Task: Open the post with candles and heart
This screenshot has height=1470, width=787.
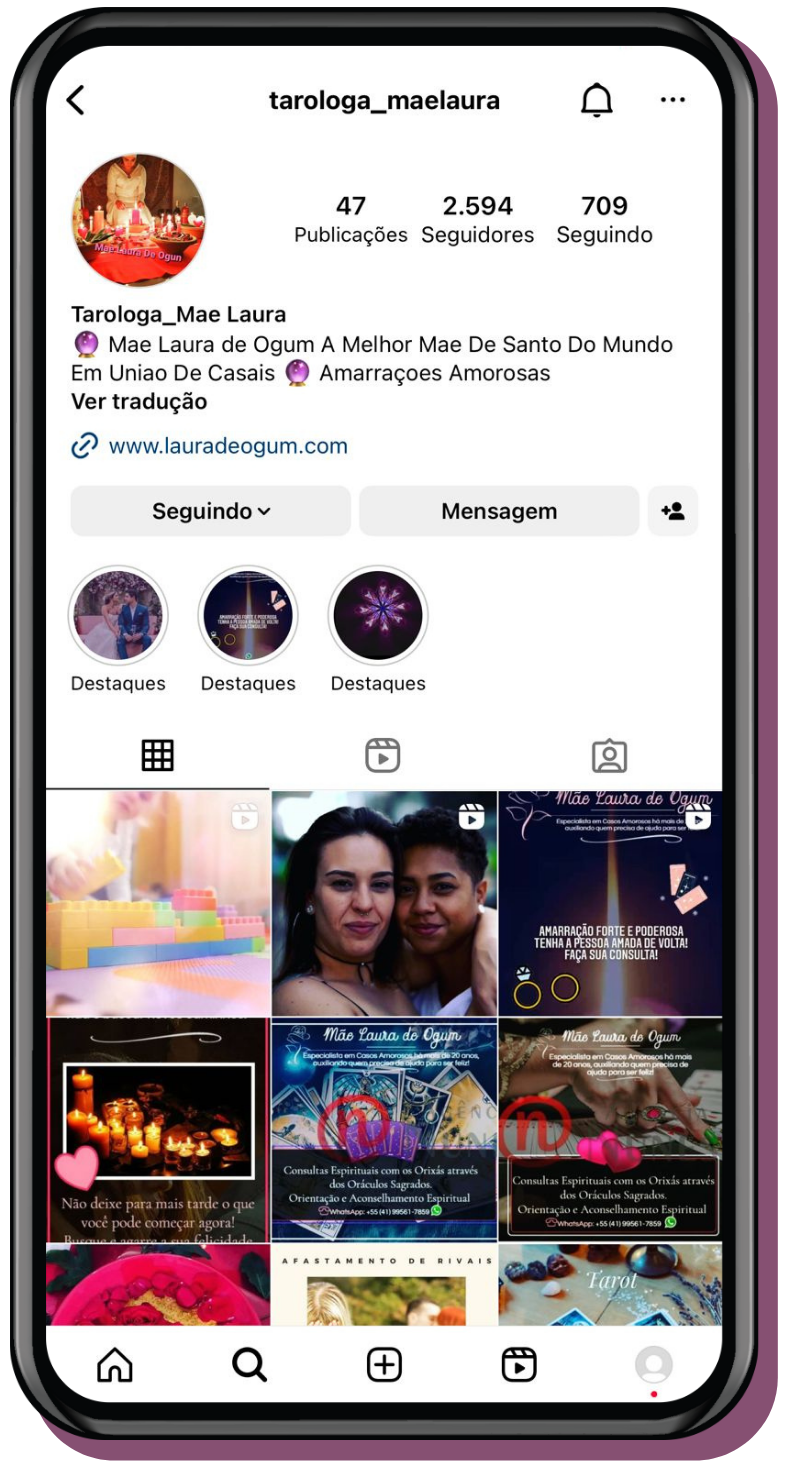Action: pyautogui.click(x=158, y=1130)
